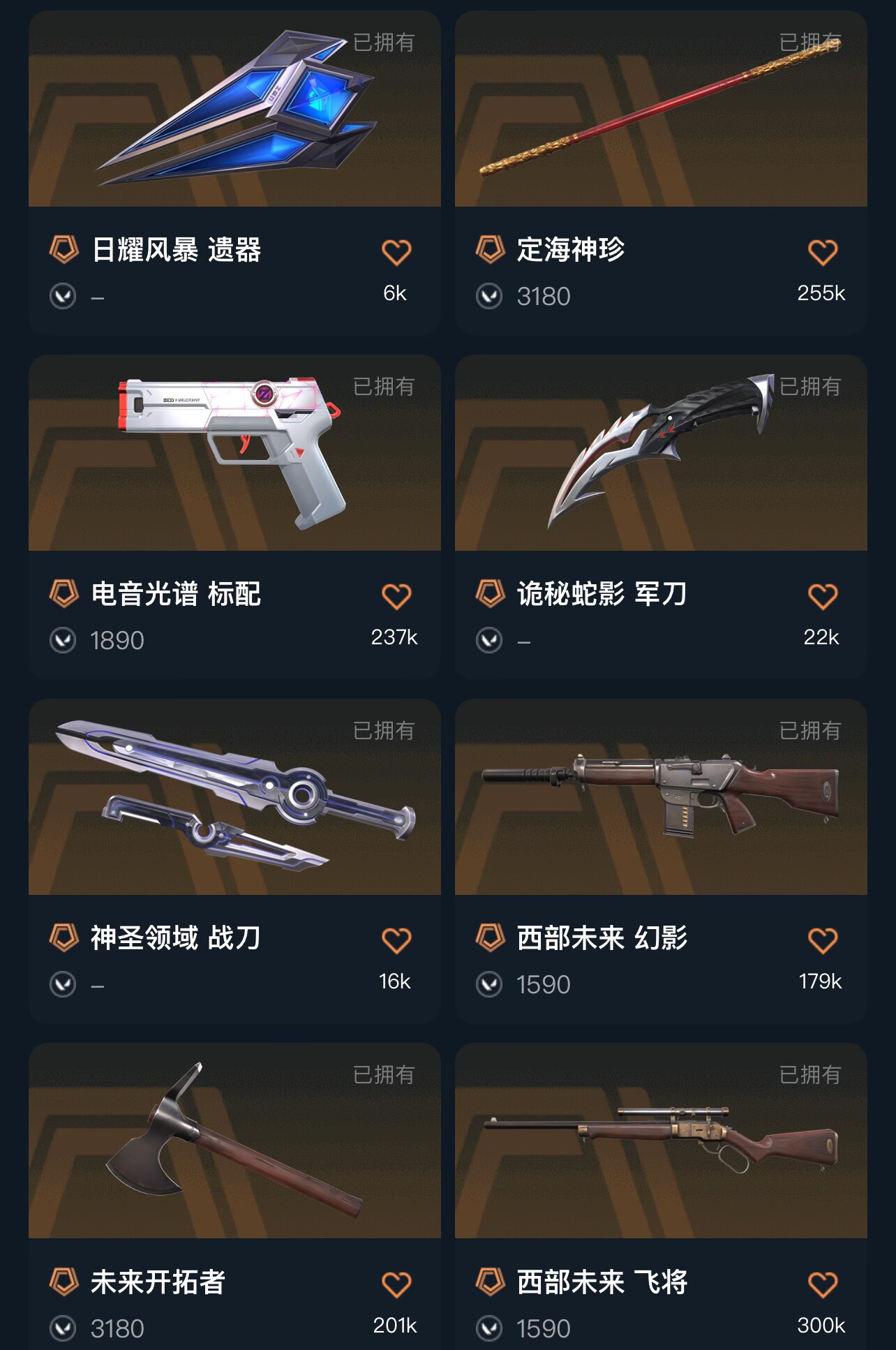This screenshot has height=1350, width=896.
Task: Tap the heart icon for 定海神珍
Action: [x=823, y=253]
